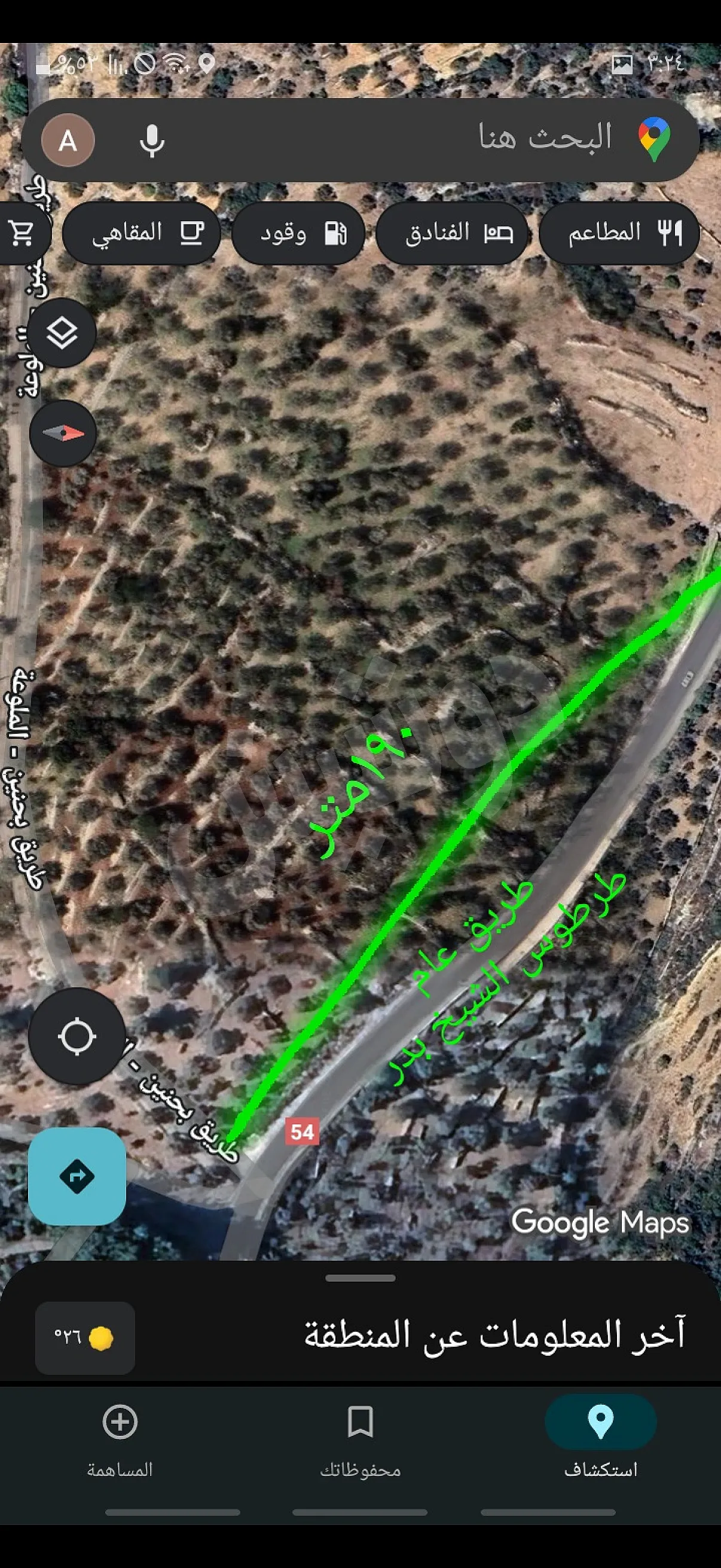Open the map layers selector
Image resolution: width=721 pixels, height=1568 pixels.
tap(63, 333)
